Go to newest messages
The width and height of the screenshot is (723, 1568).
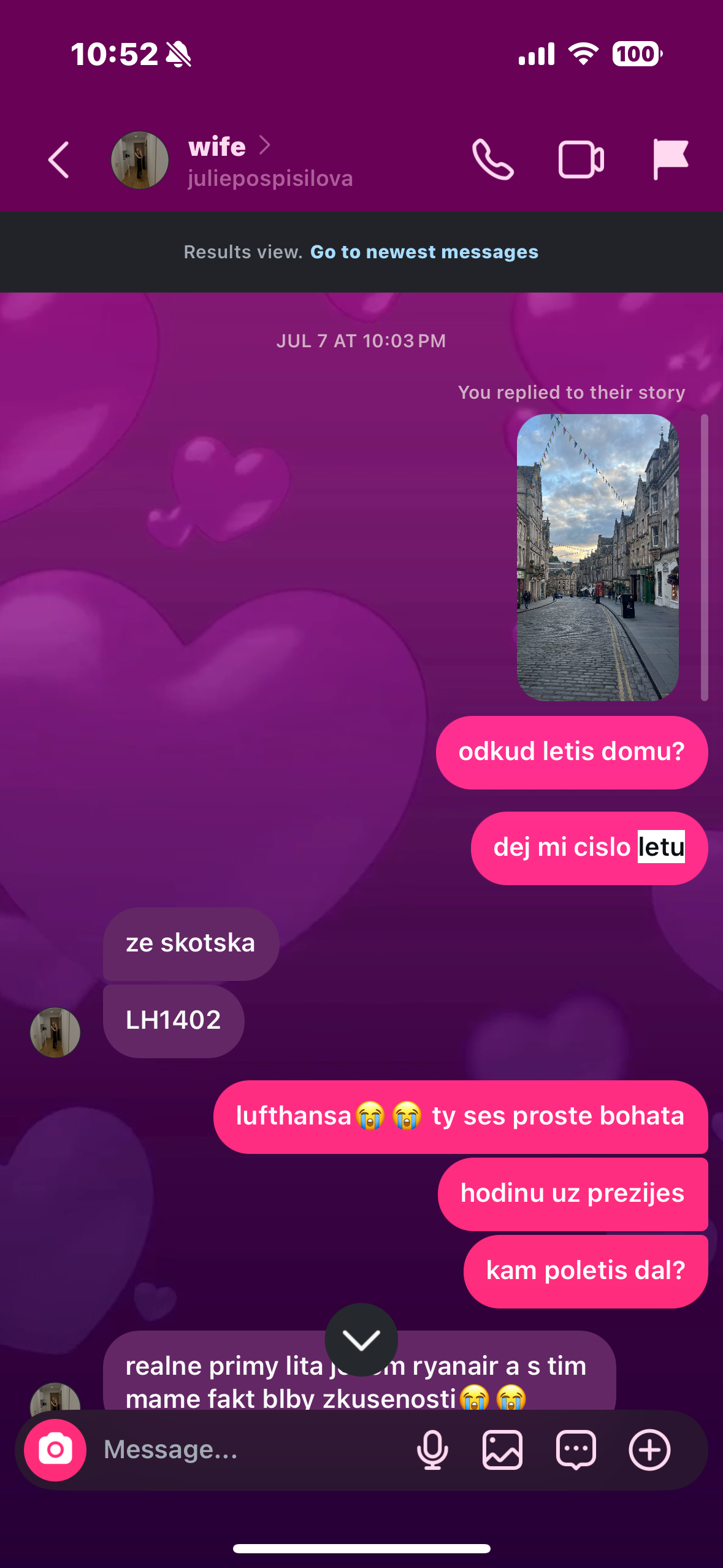[424, 252]
